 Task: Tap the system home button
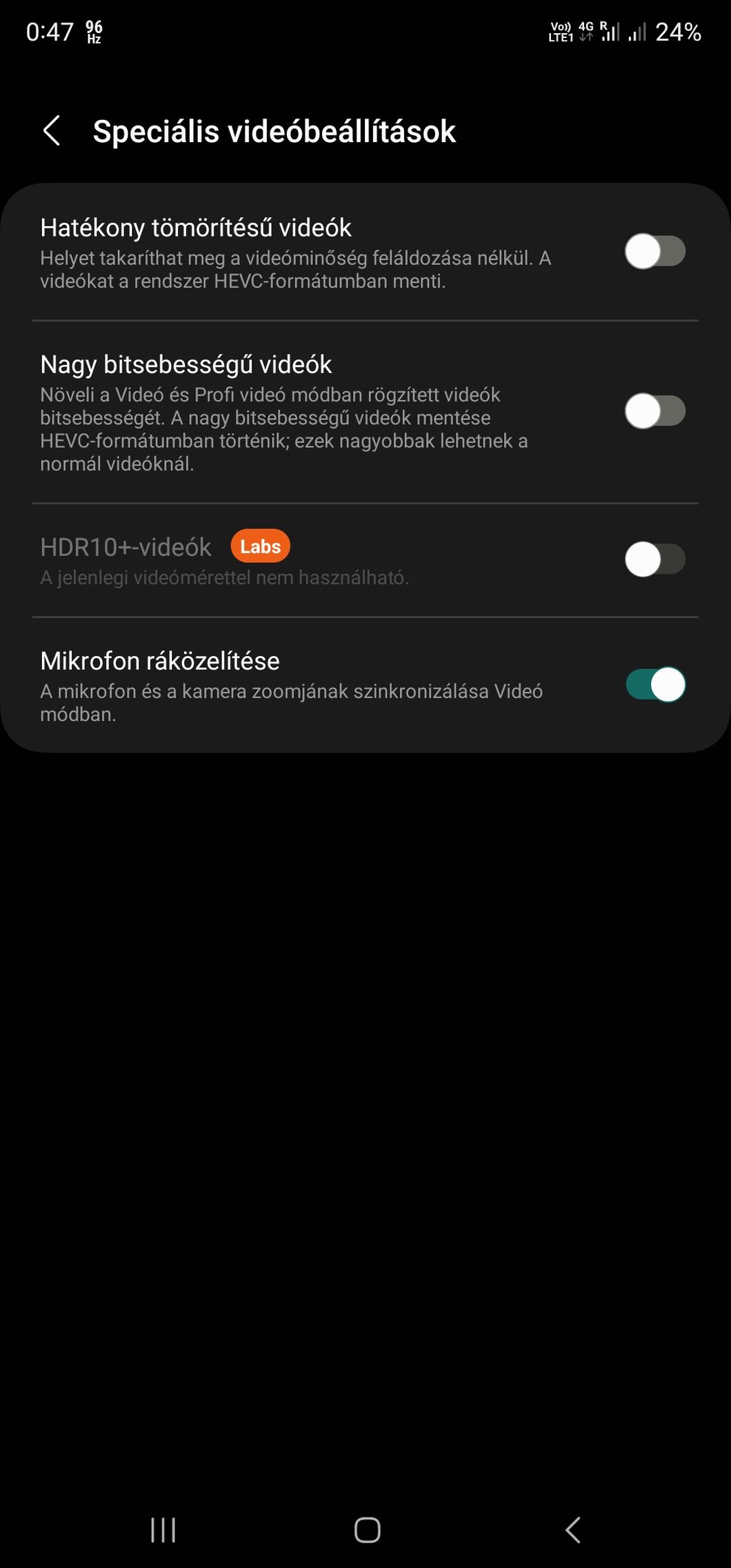[367, 1530]
